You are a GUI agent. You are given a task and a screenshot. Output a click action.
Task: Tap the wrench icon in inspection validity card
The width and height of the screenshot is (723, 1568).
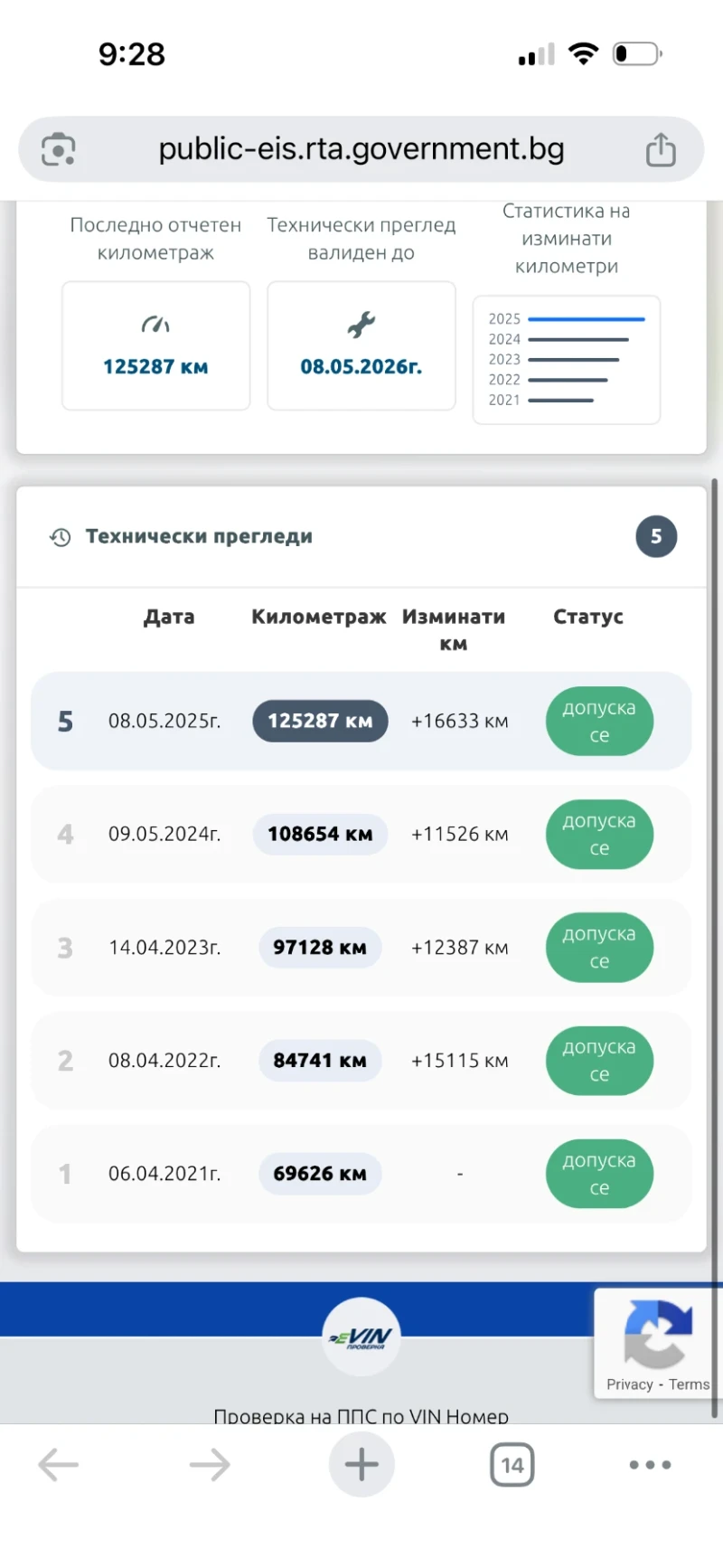[x=361, y=324]
